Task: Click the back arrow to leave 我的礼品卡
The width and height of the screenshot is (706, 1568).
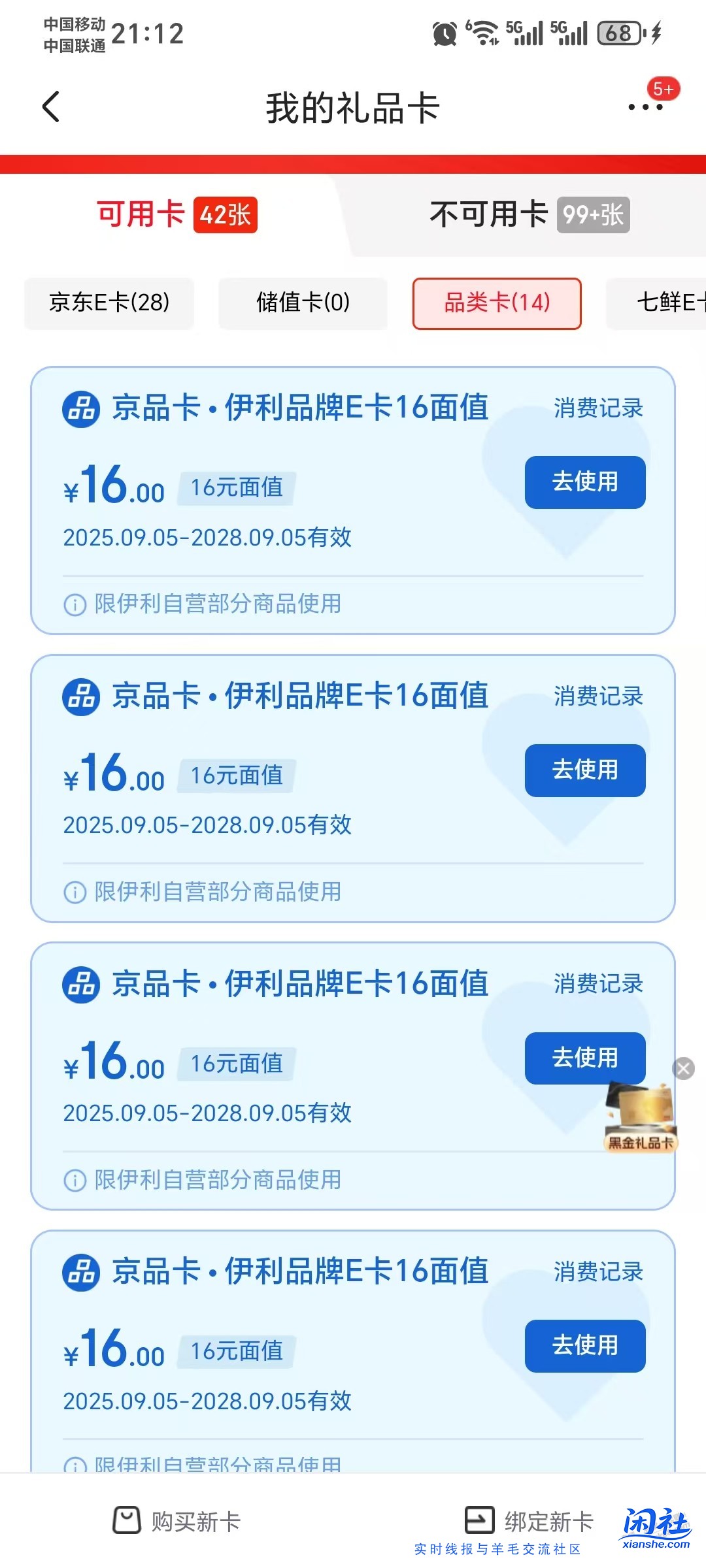Action: coord(52,106)
